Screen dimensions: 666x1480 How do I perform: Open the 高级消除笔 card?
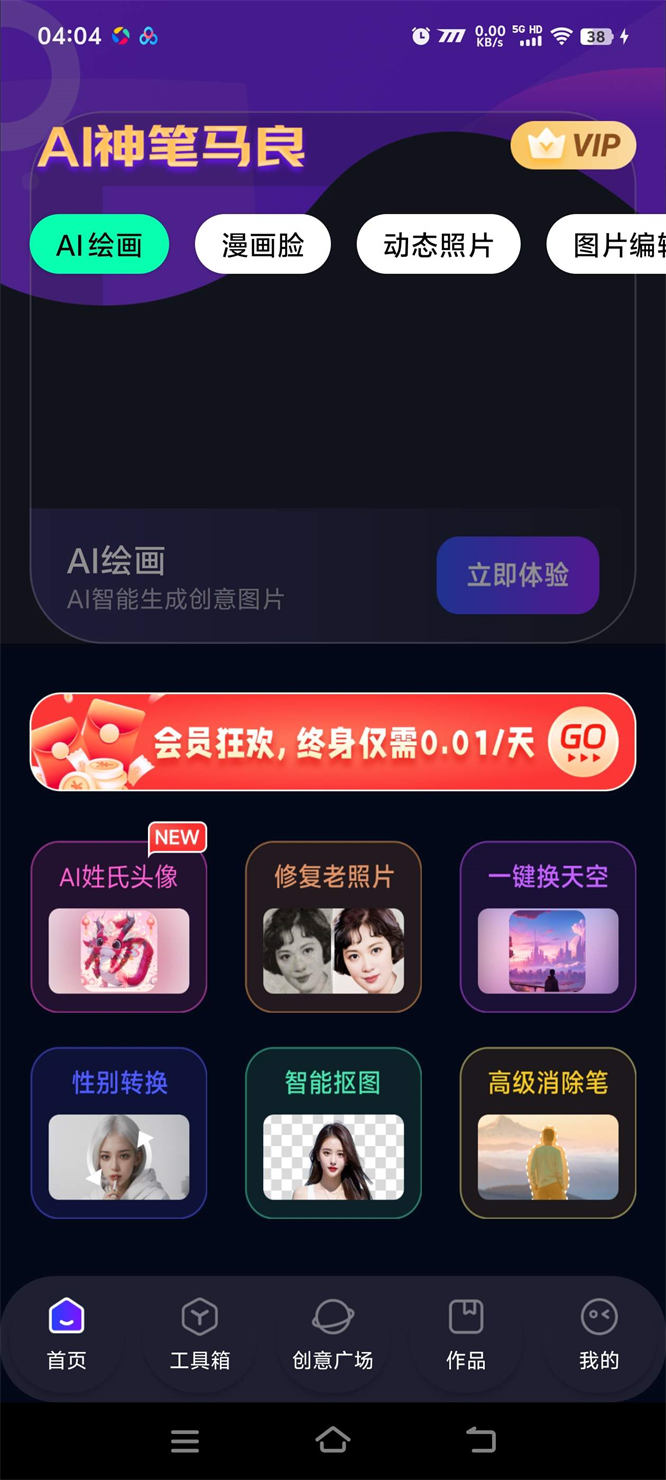[x=547, y=1133]
